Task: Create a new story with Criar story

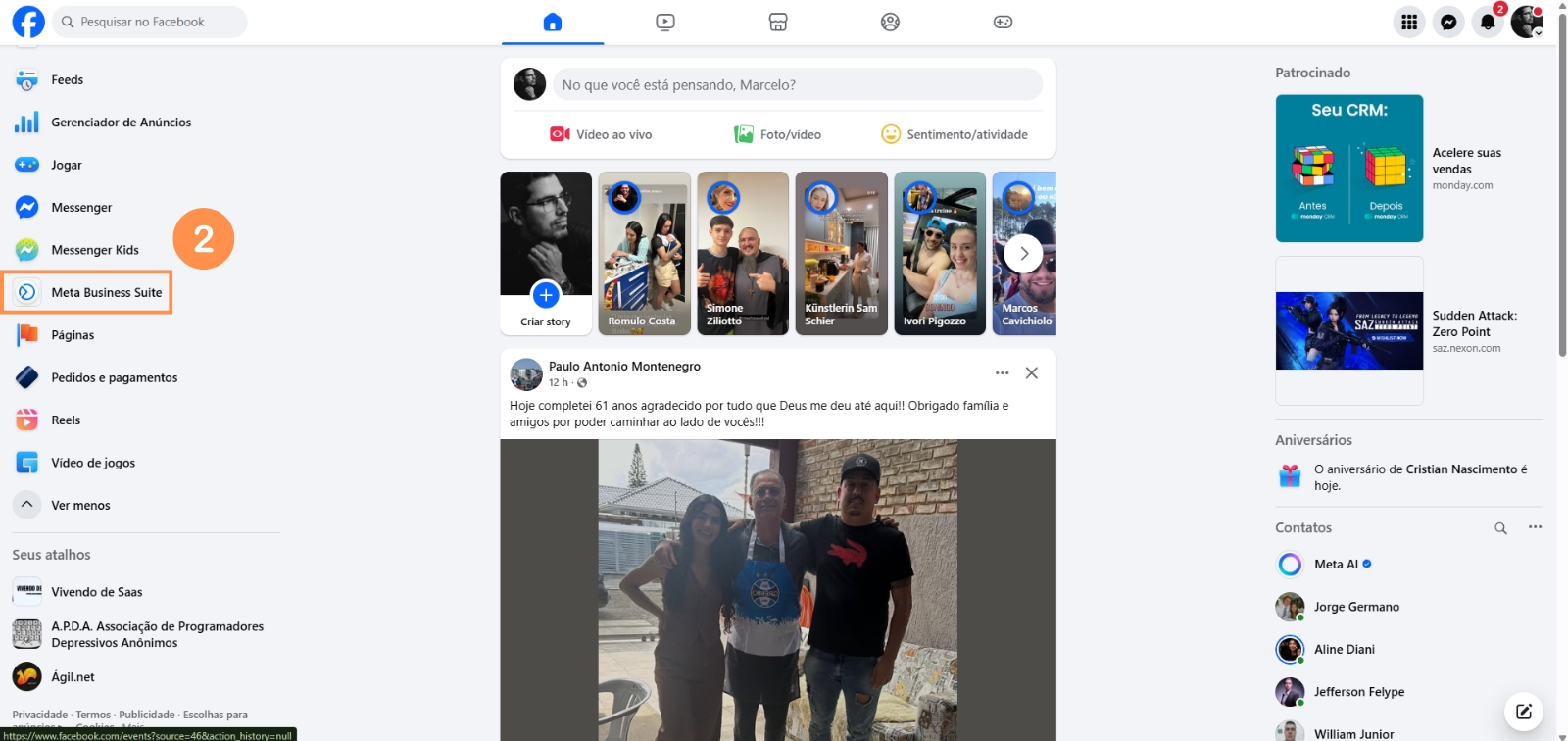Action: [546, 253]
